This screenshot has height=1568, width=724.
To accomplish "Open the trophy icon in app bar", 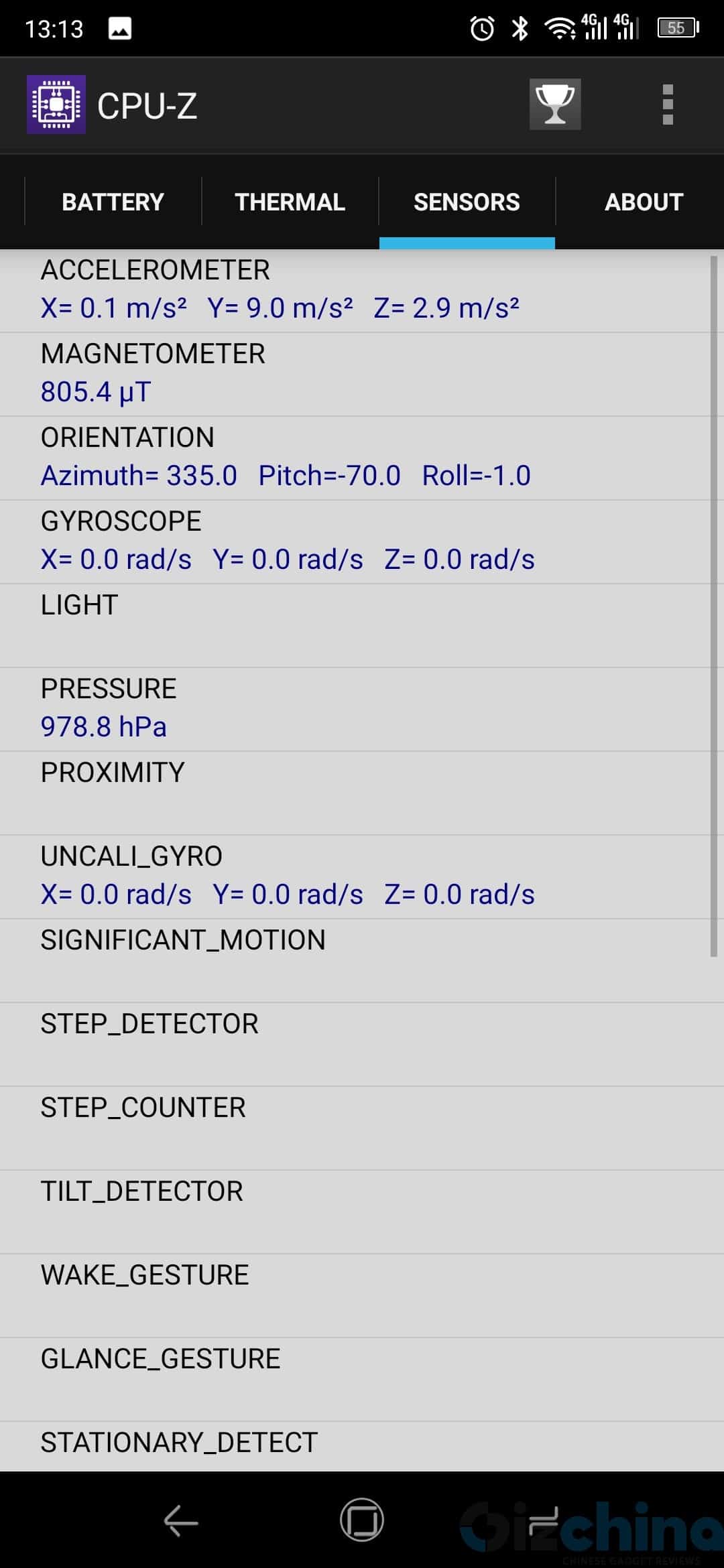I will [555, 105].
